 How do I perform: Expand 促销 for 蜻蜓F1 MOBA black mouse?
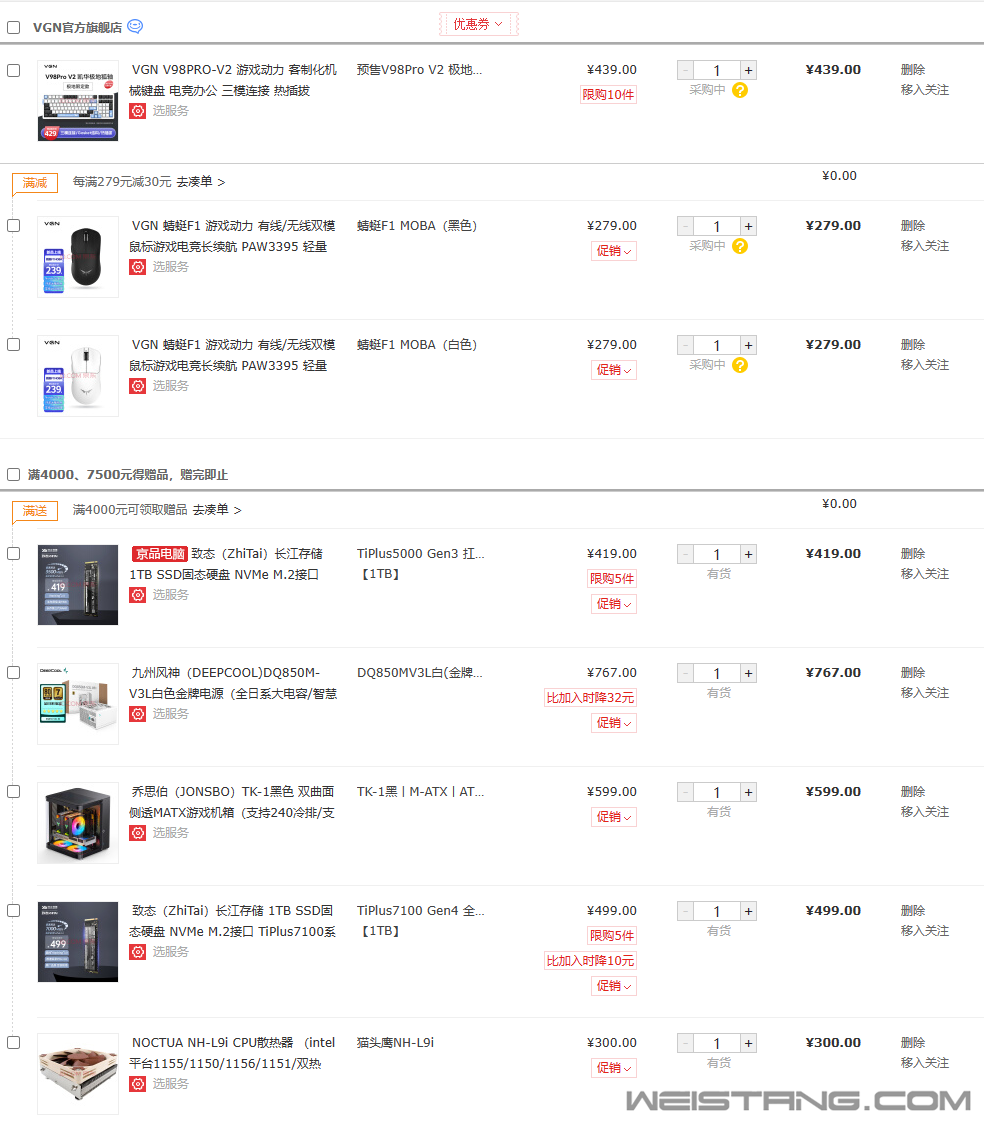pos(613,251)
